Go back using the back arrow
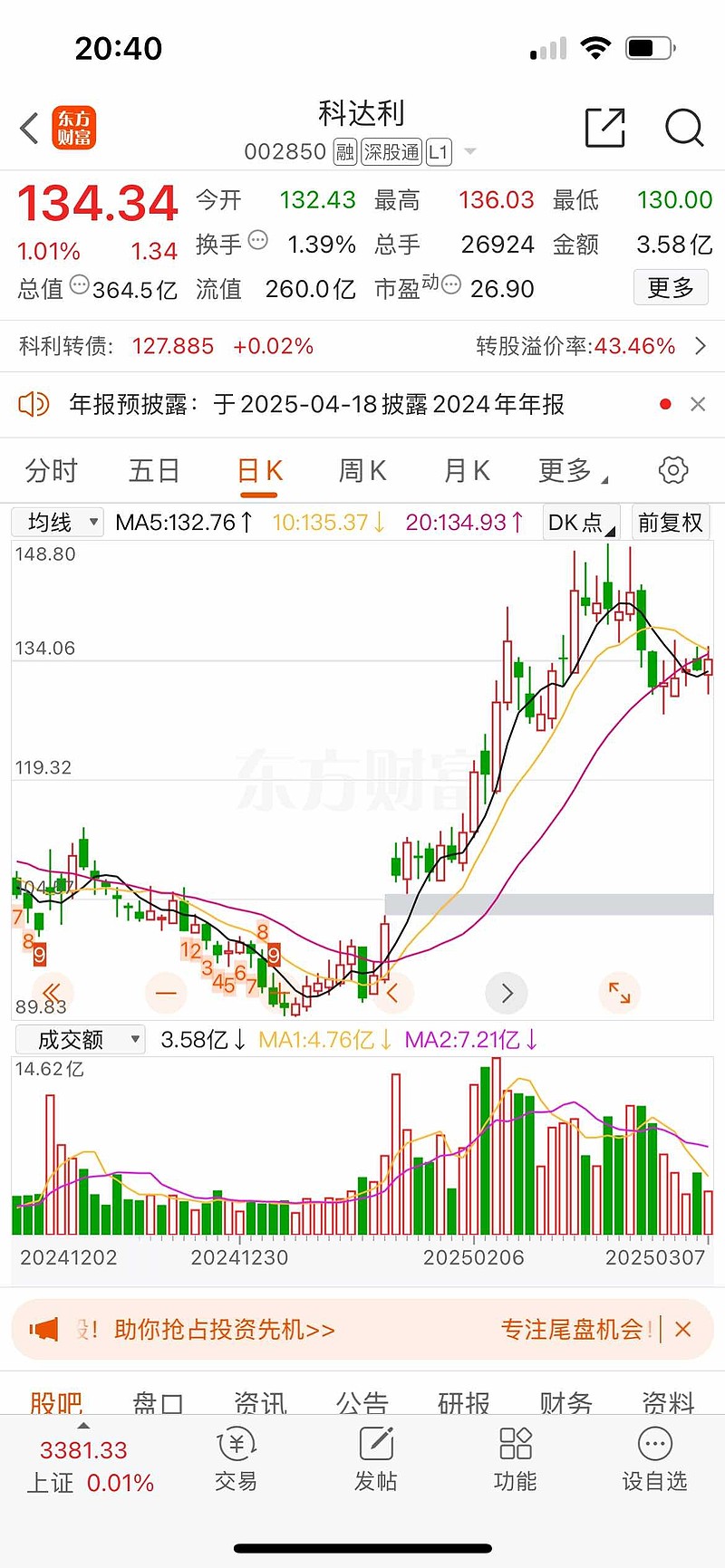Image resolution: width=725 pixels, height=1568 pixels. click(30, 129)
